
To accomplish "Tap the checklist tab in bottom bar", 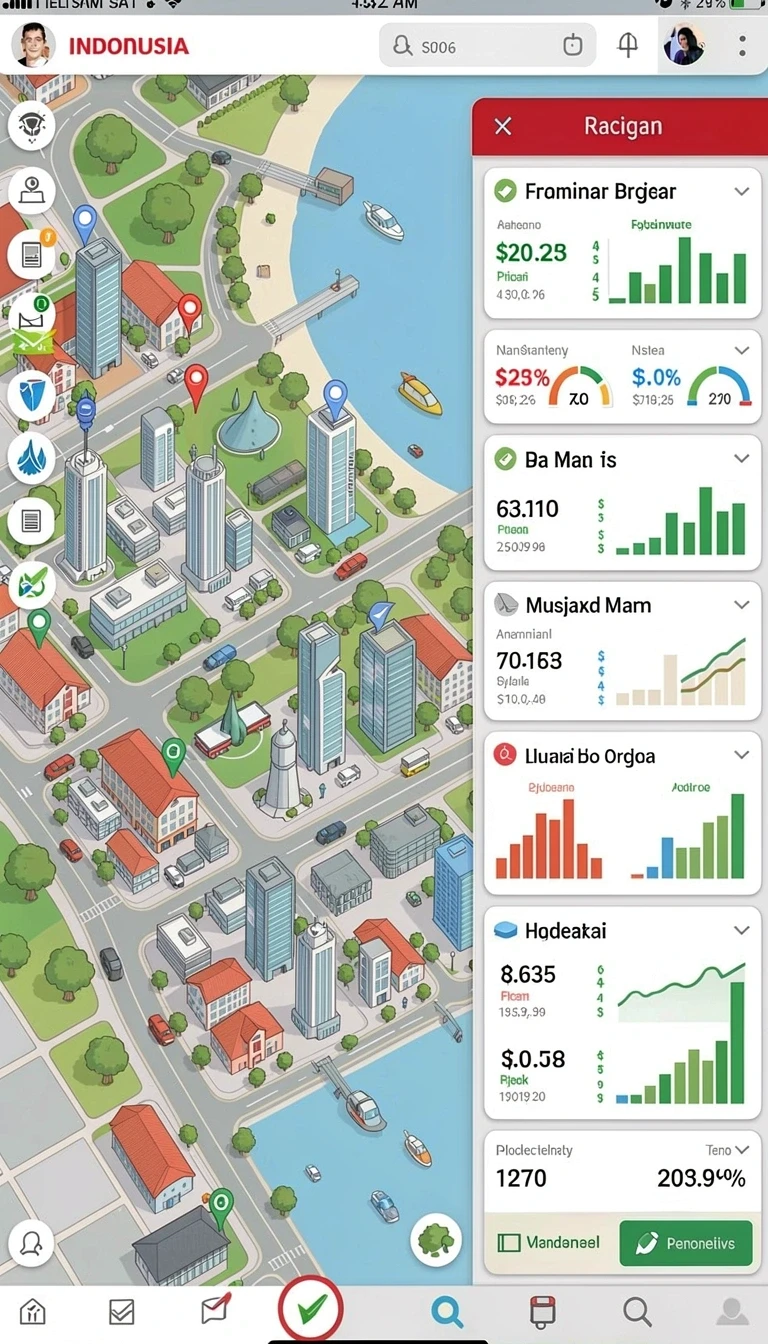I will tap(122, 1311).
